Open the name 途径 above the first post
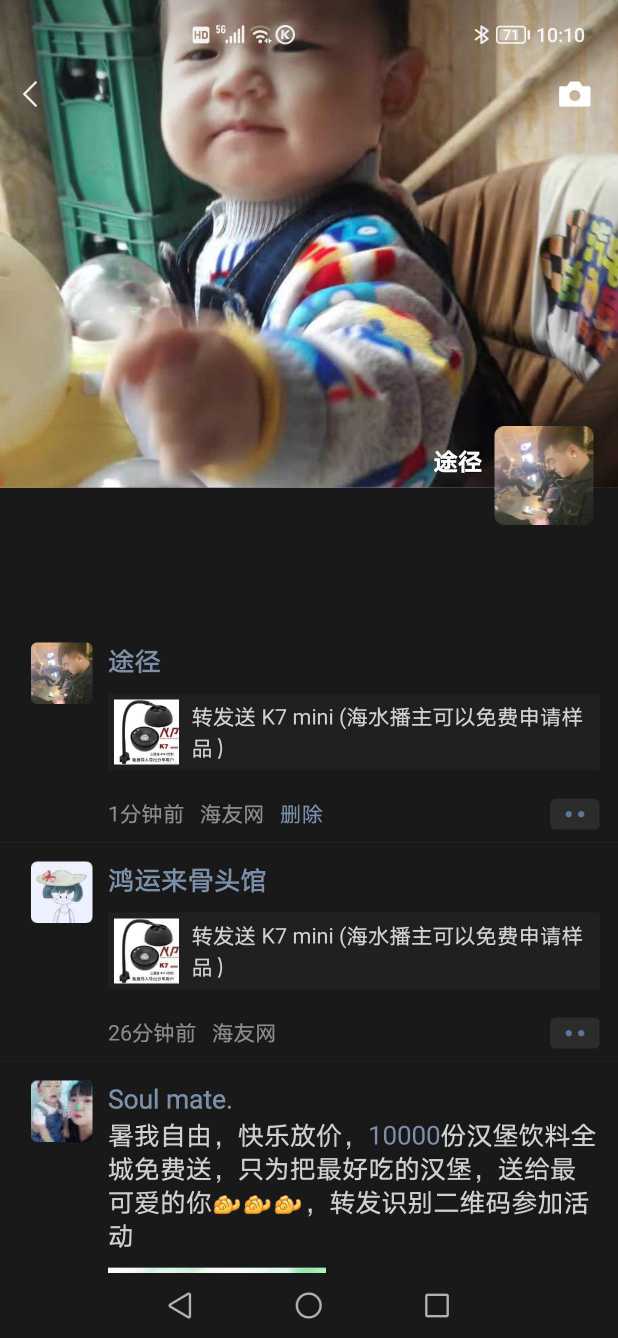Image resolution: width=618 pixels, height=1338 pixels. tap(134, 662)
